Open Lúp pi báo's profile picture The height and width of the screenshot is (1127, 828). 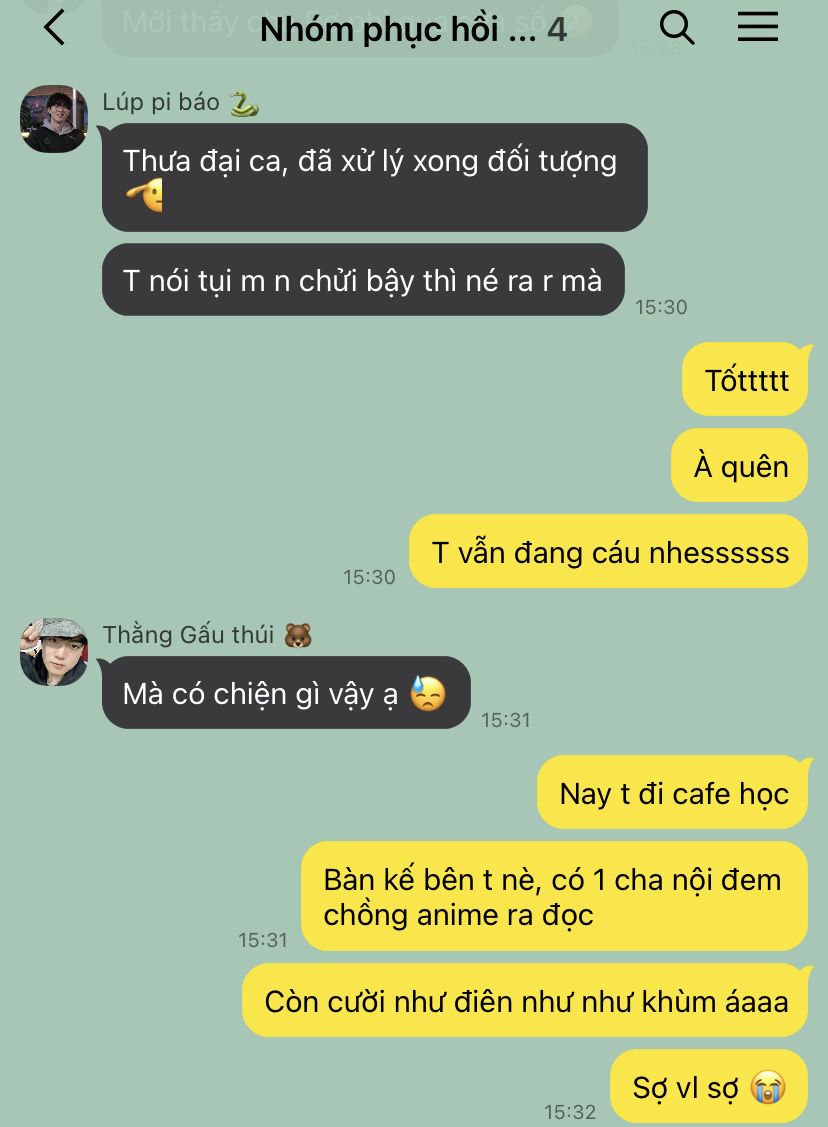pyautogui.click(x=54, y=119)
